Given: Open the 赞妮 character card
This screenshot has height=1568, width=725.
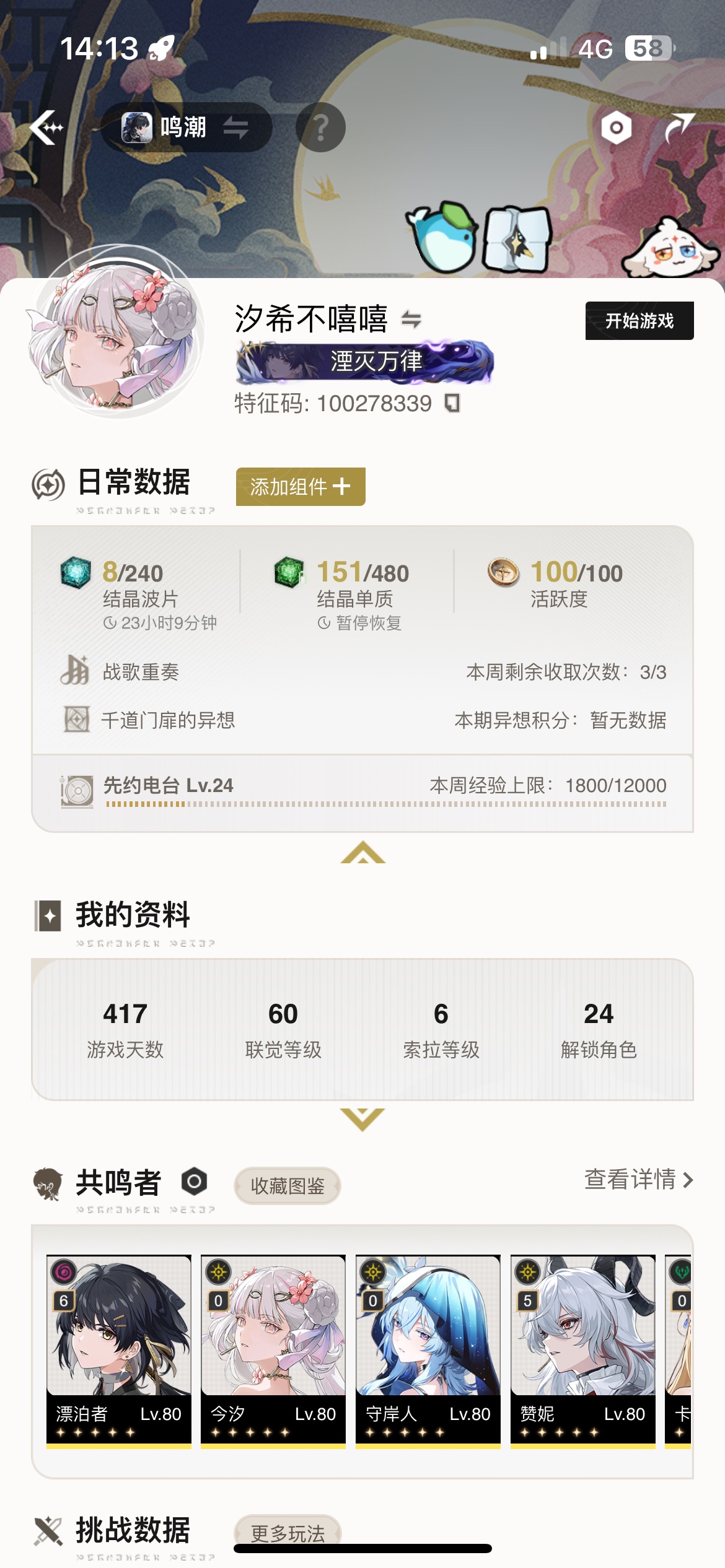Looking at the screenshot, I should coord(582,1350).
